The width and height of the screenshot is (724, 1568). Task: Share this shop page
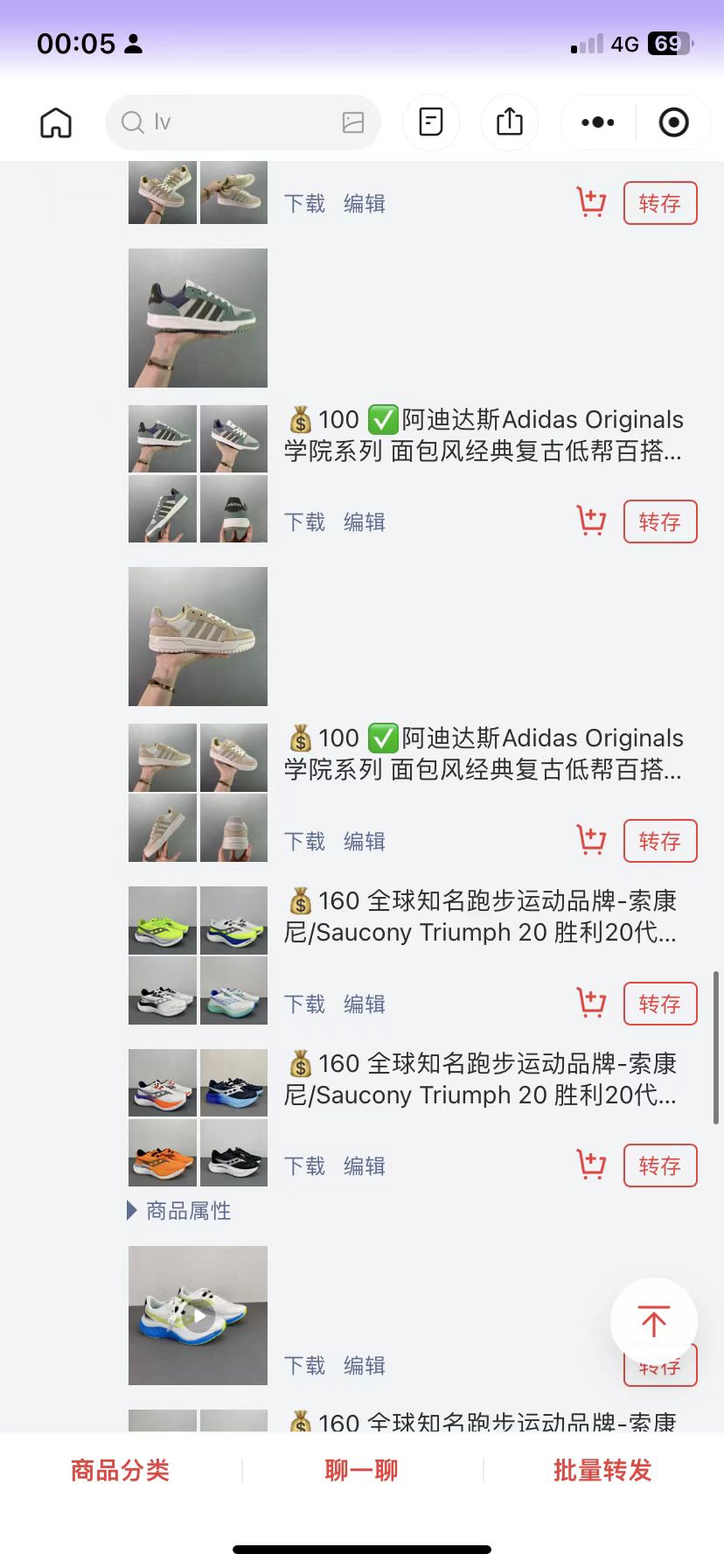510,122
